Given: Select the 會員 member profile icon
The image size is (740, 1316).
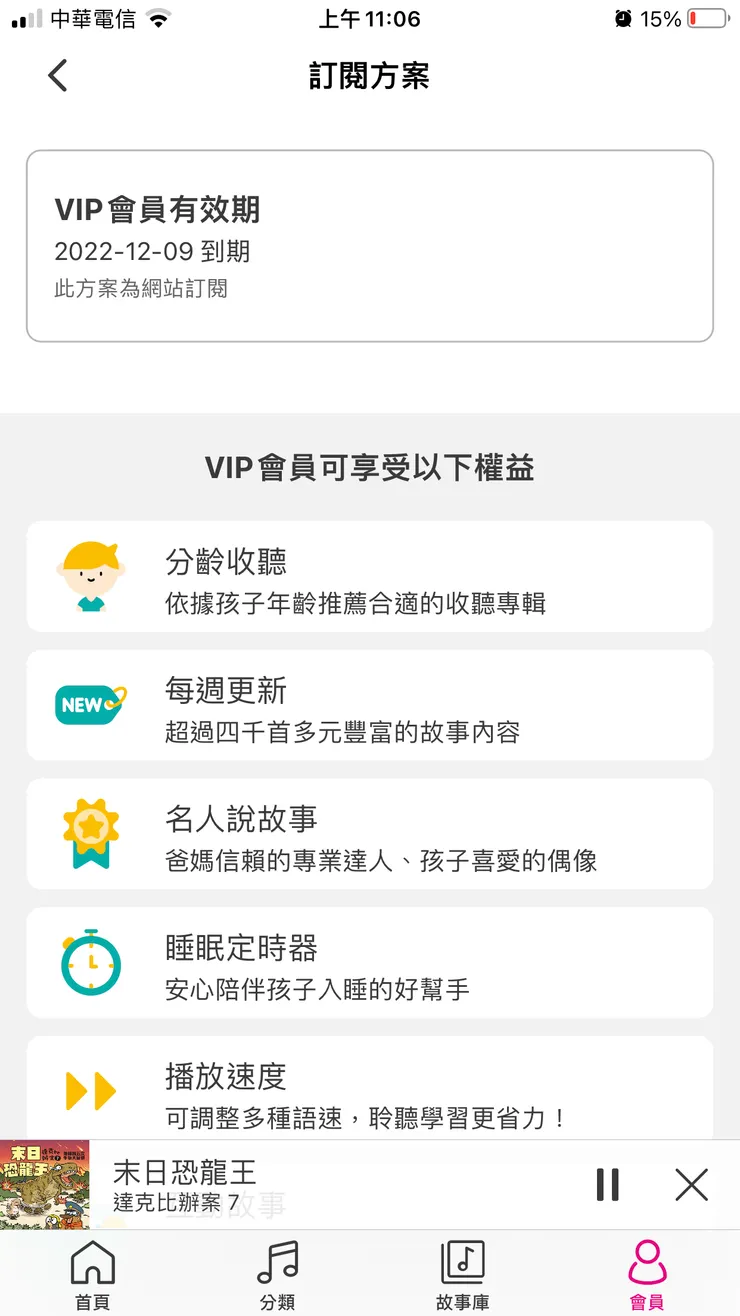Looking at the screenshot, I should coord(647,1262).
